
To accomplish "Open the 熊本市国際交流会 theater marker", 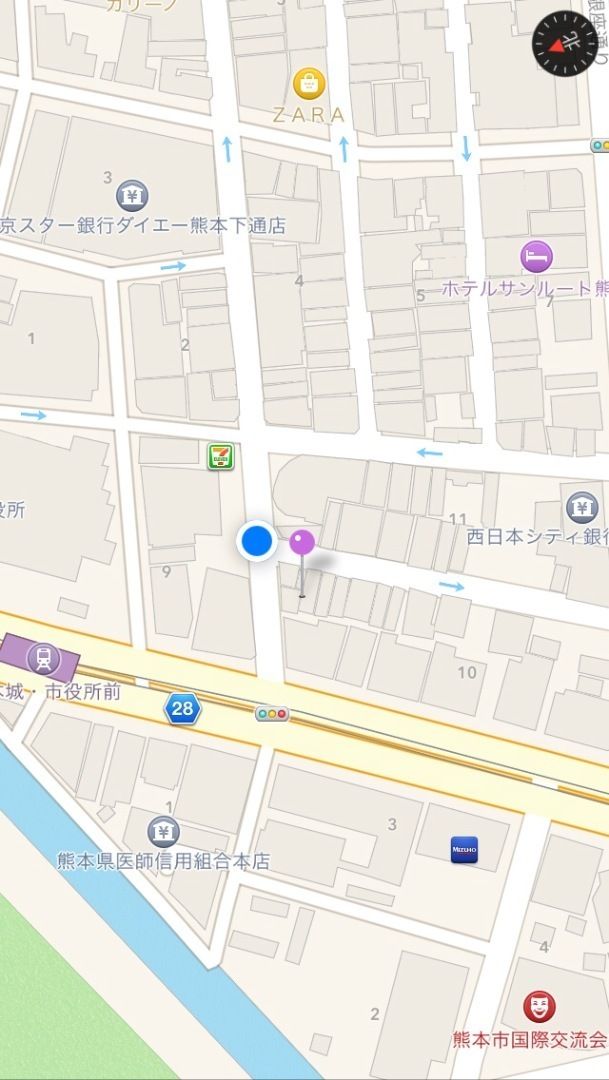I will pos(540,1004).
